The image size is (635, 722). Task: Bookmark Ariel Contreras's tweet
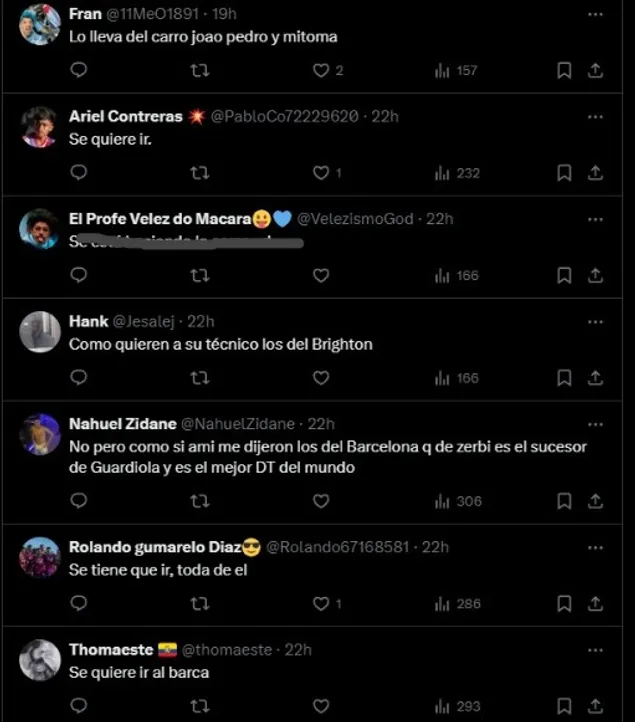(x=564, y=173)
